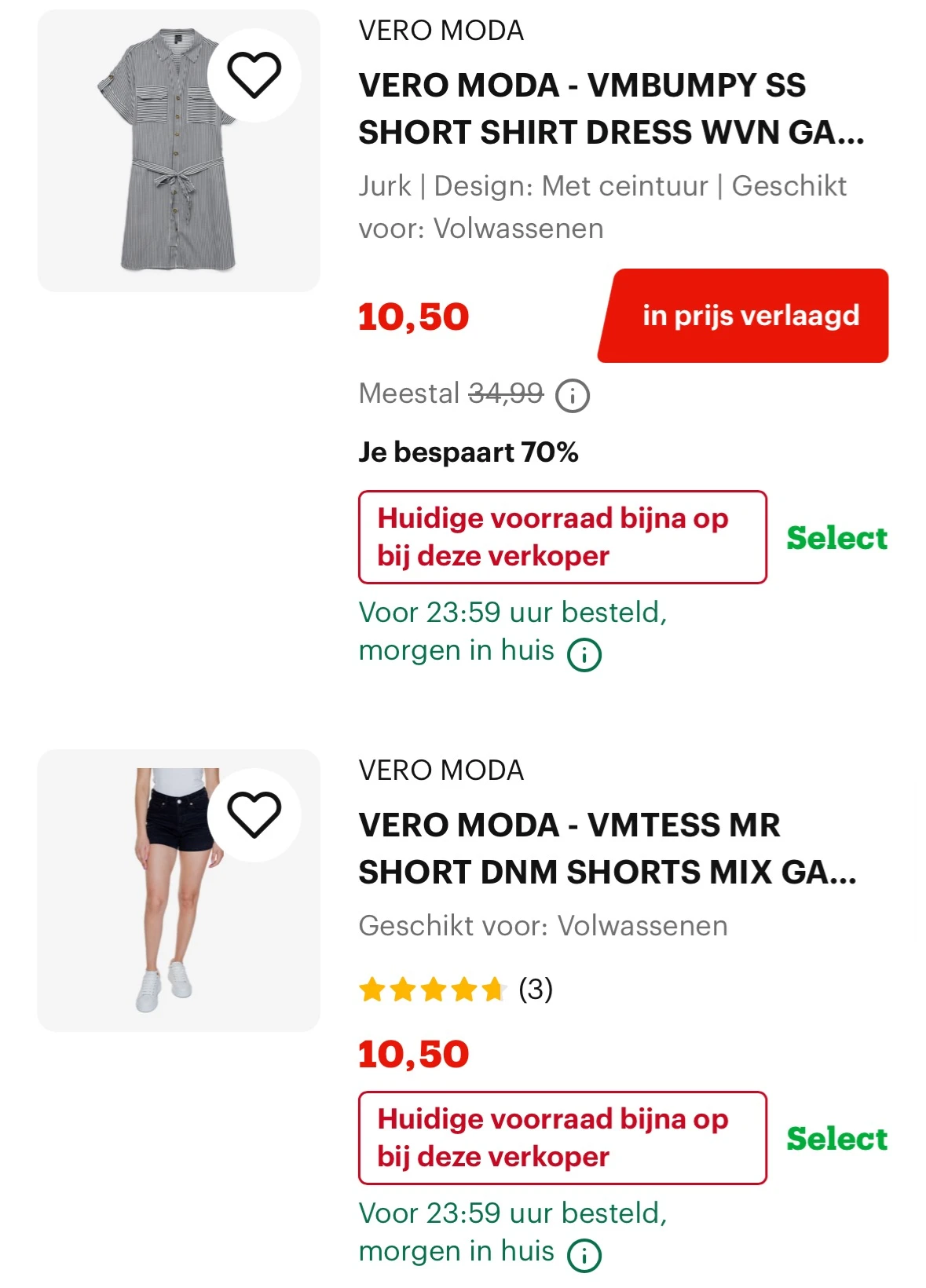Click the red 'in prijs verlaagd' badge
The height and width of the screenshot is (1288, 926).
[x=750, y=317]
